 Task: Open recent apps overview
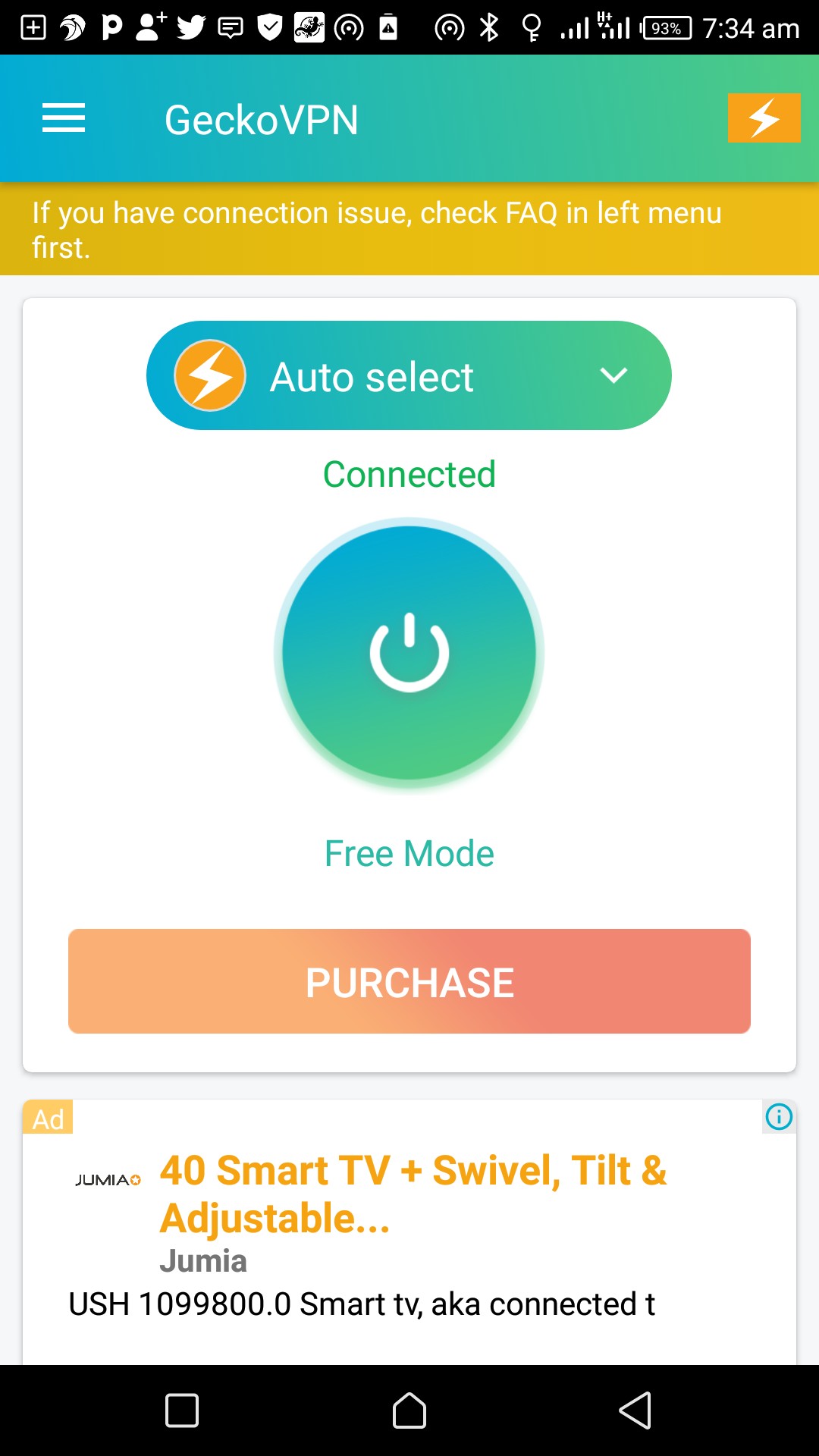(x=182, y=1411)
